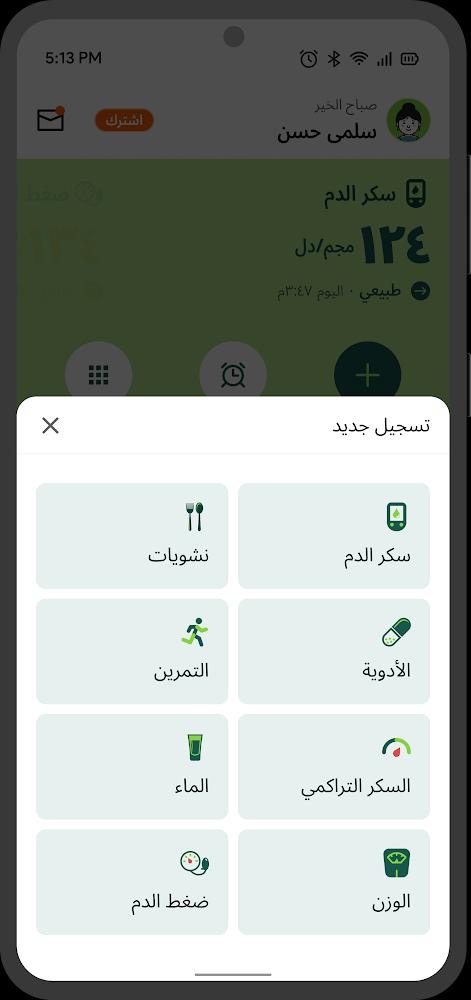Select the سكر الدم entry tile
Viewport: 471px width, 1000px height.
point(334,536)
